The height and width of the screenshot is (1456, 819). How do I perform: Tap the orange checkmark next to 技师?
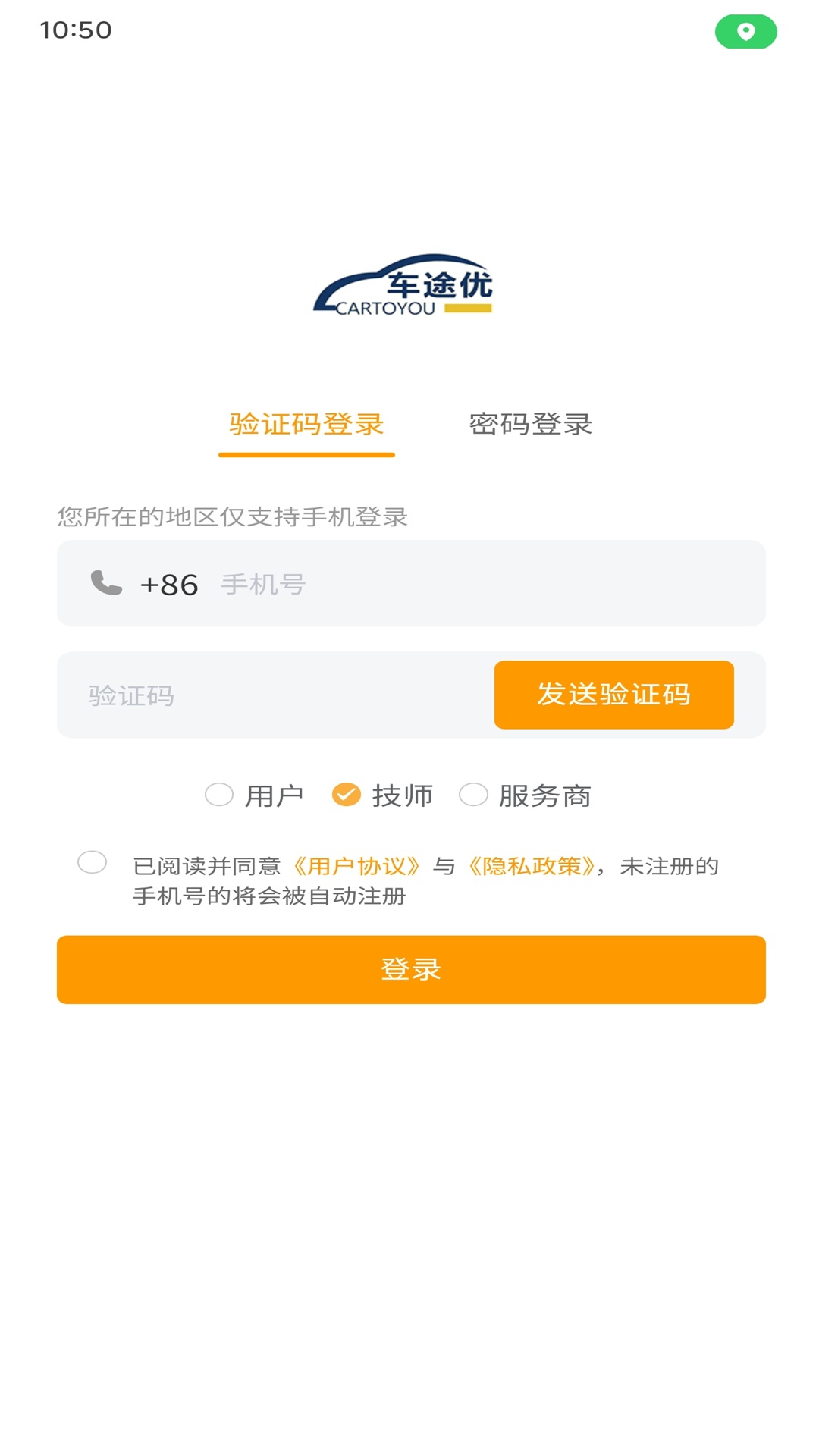[346, 795]
